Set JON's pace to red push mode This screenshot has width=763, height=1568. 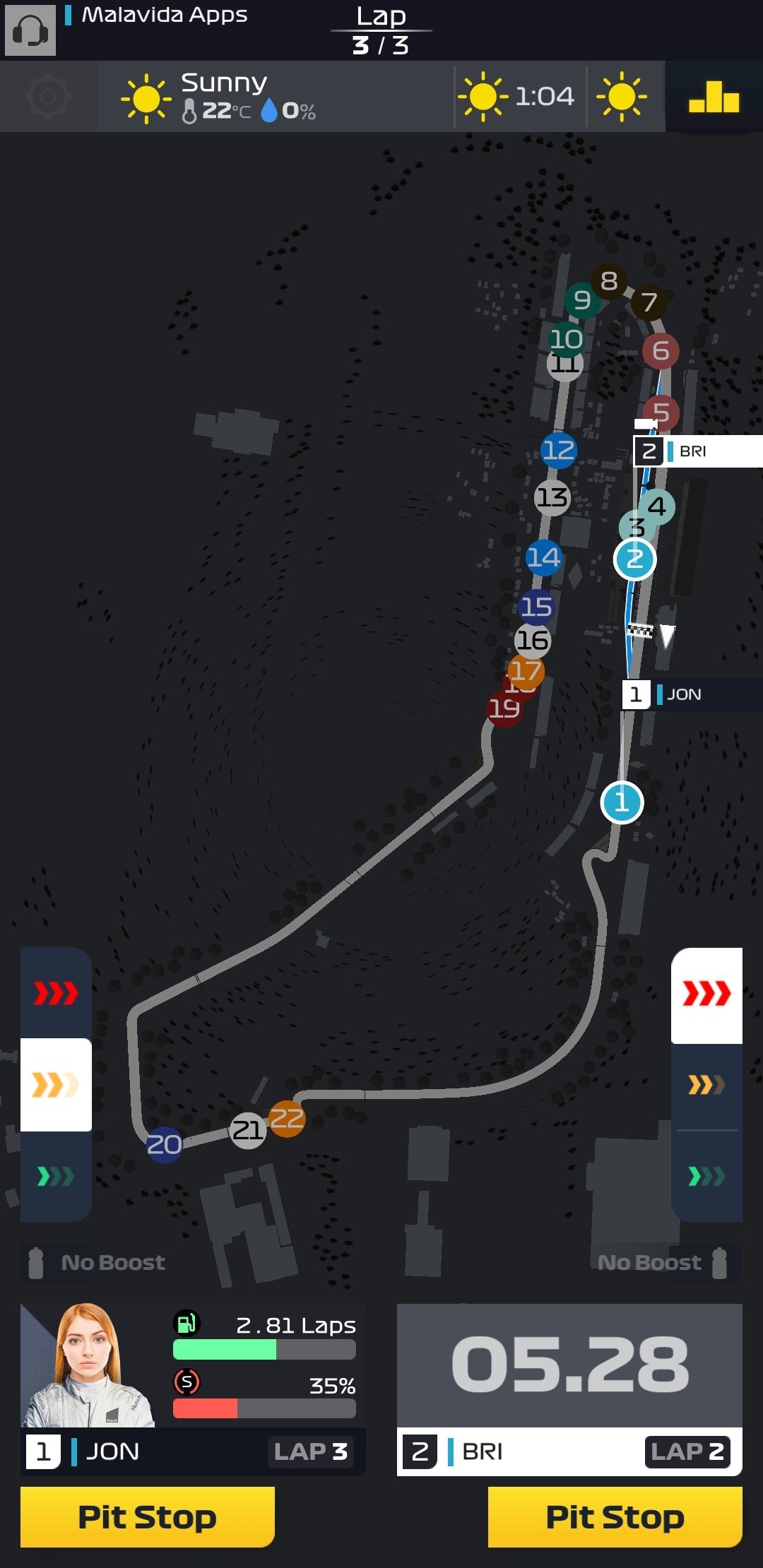tap(56, 993)
